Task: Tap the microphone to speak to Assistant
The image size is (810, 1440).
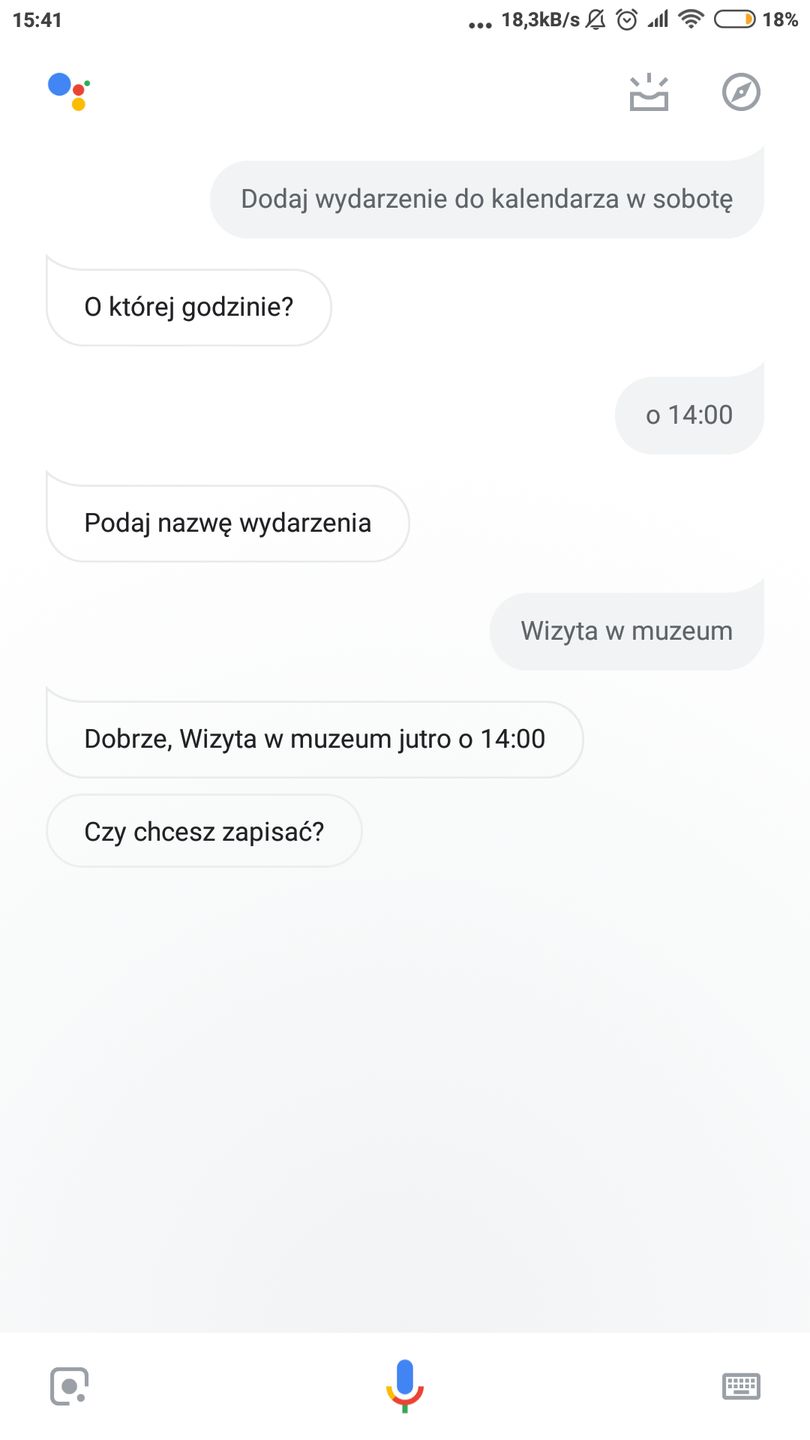Action: pyautogui.click(x=405, y=1386)
